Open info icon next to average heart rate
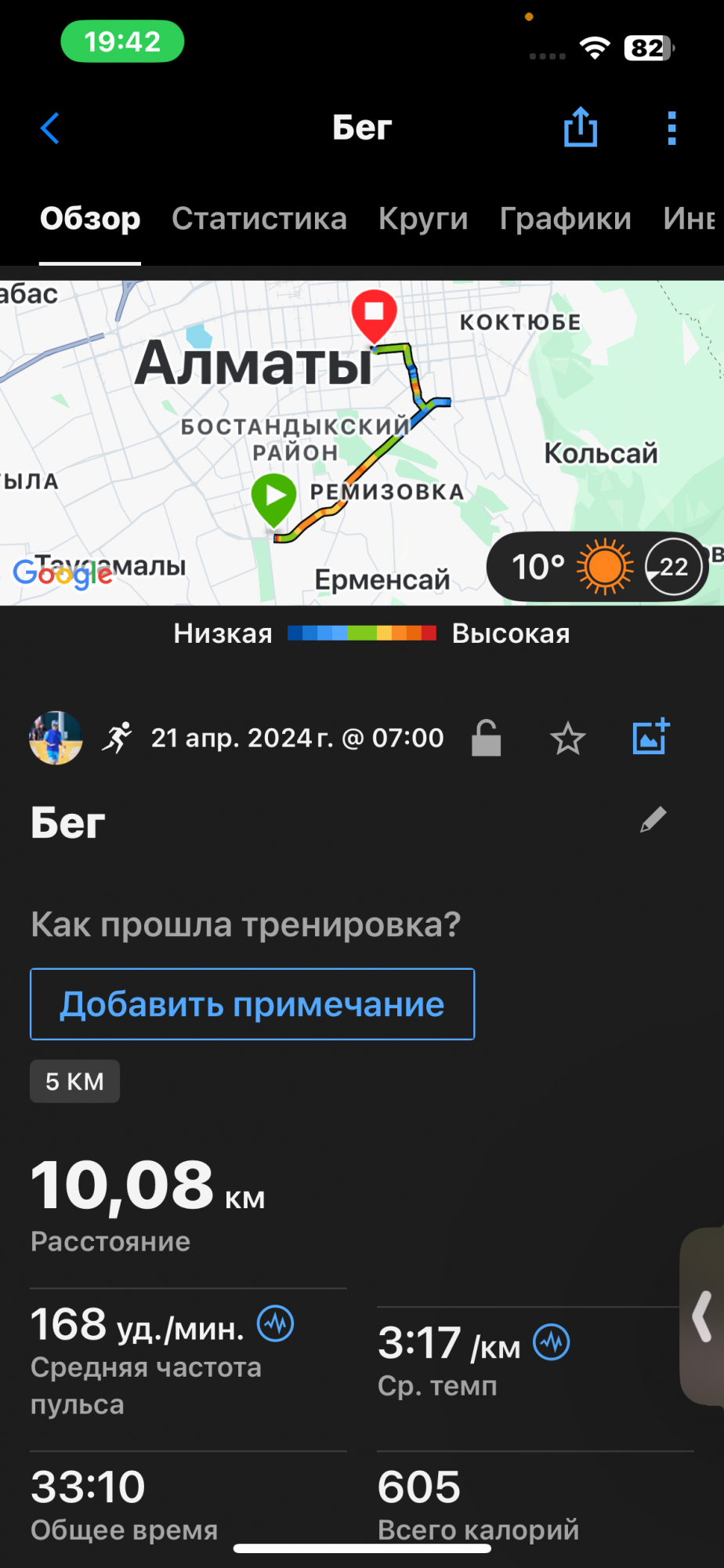The width and height of the screenshot is (724, 1568). [x=276, y=1324]
